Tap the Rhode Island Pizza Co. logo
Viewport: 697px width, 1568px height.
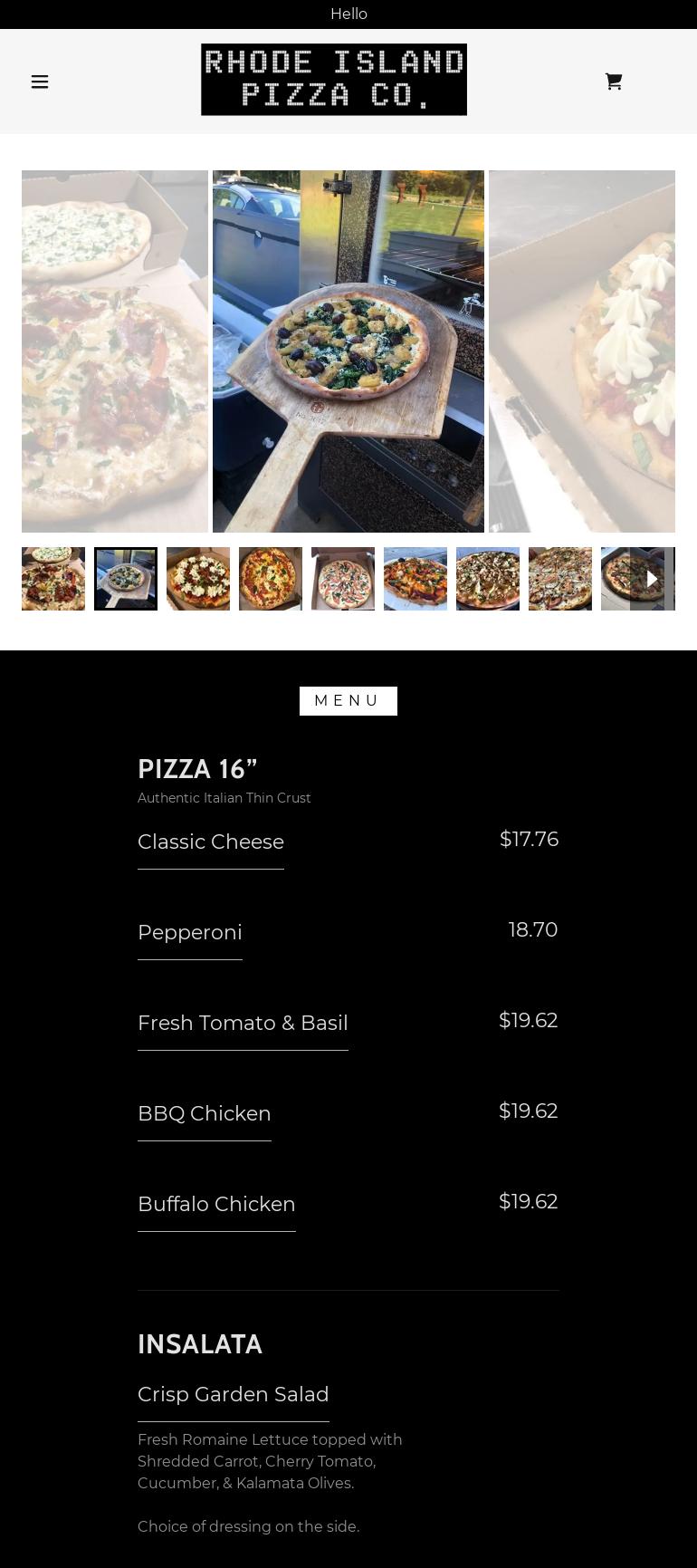click(334, 80)
